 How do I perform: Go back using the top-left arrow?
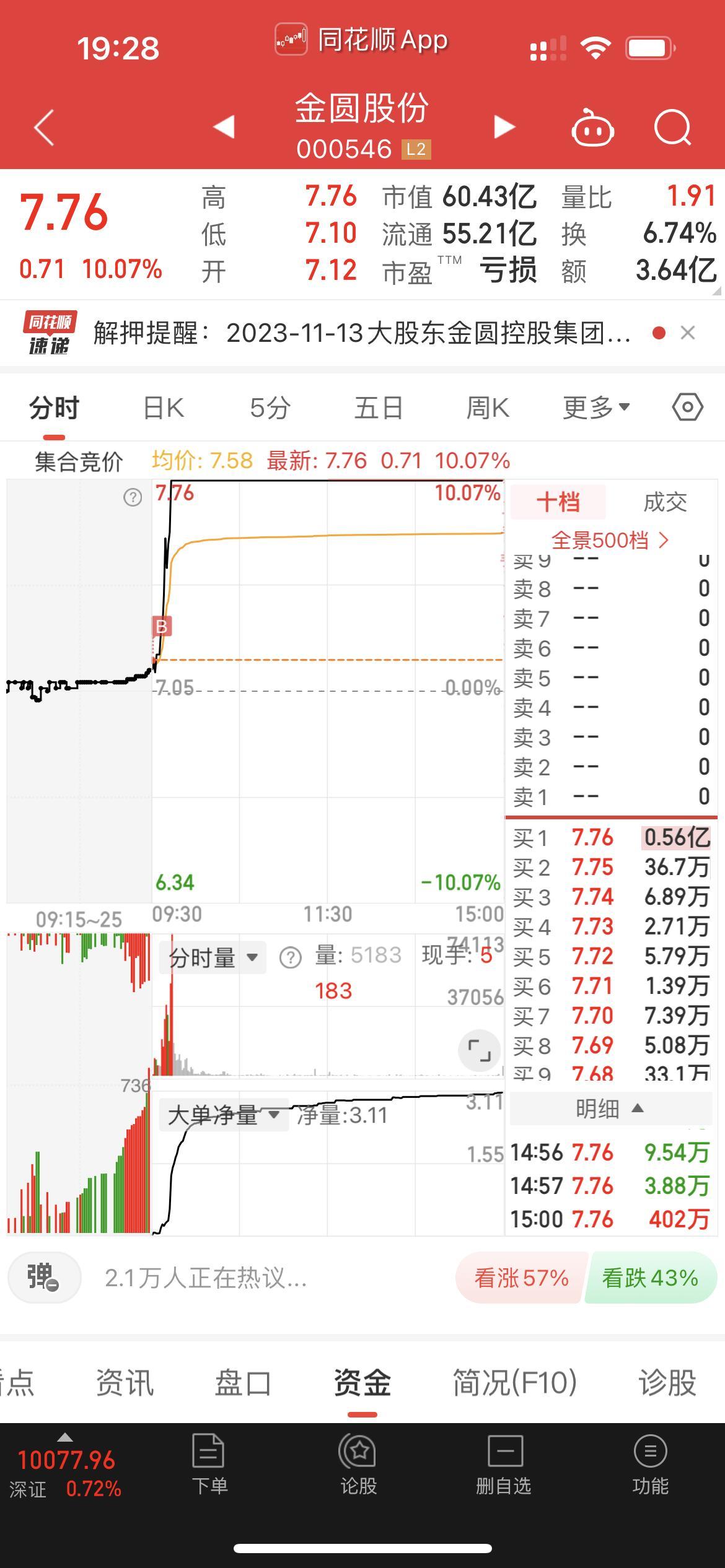(44, 128)
